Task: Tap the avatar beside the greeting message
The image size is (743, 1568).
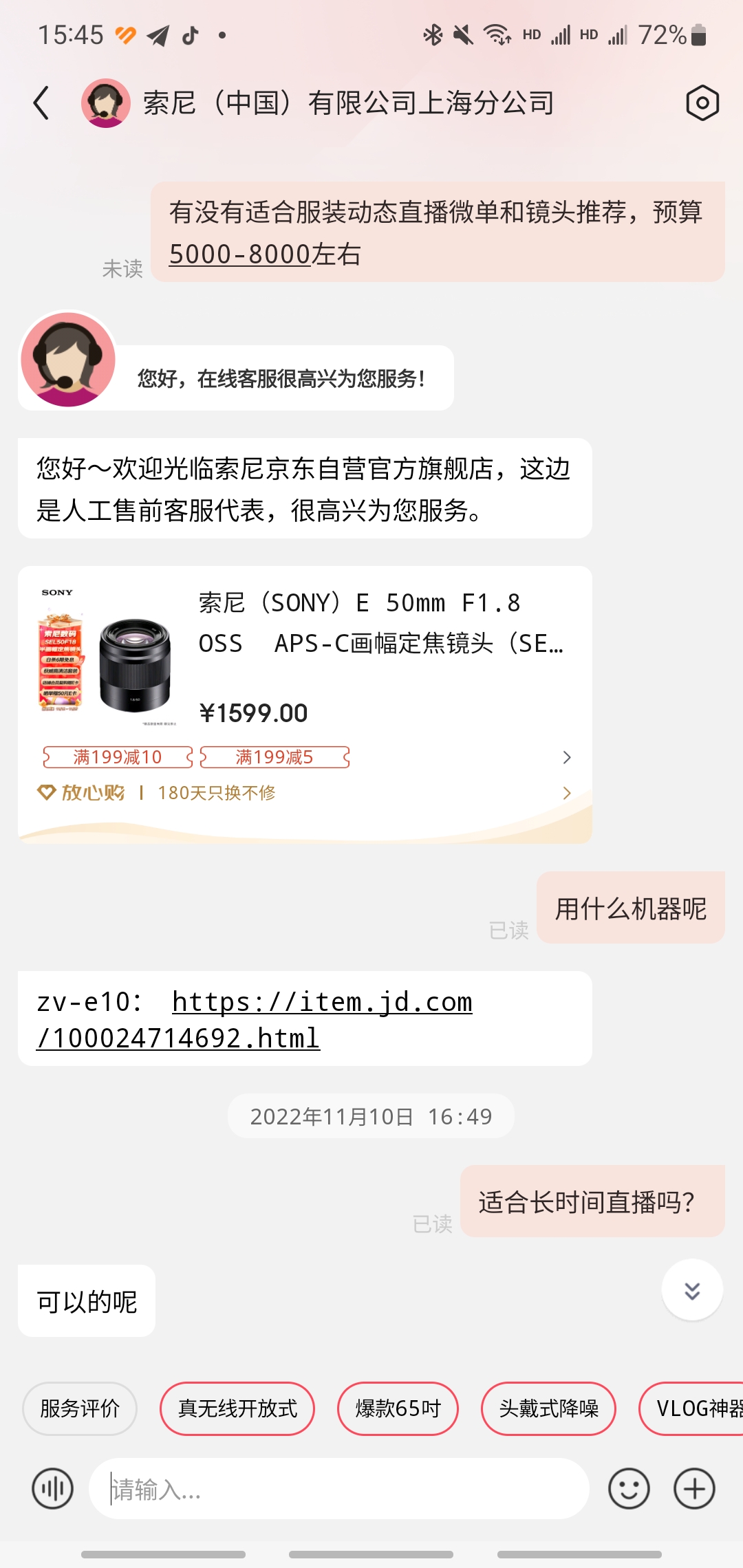Action: [x=67, y=361]
